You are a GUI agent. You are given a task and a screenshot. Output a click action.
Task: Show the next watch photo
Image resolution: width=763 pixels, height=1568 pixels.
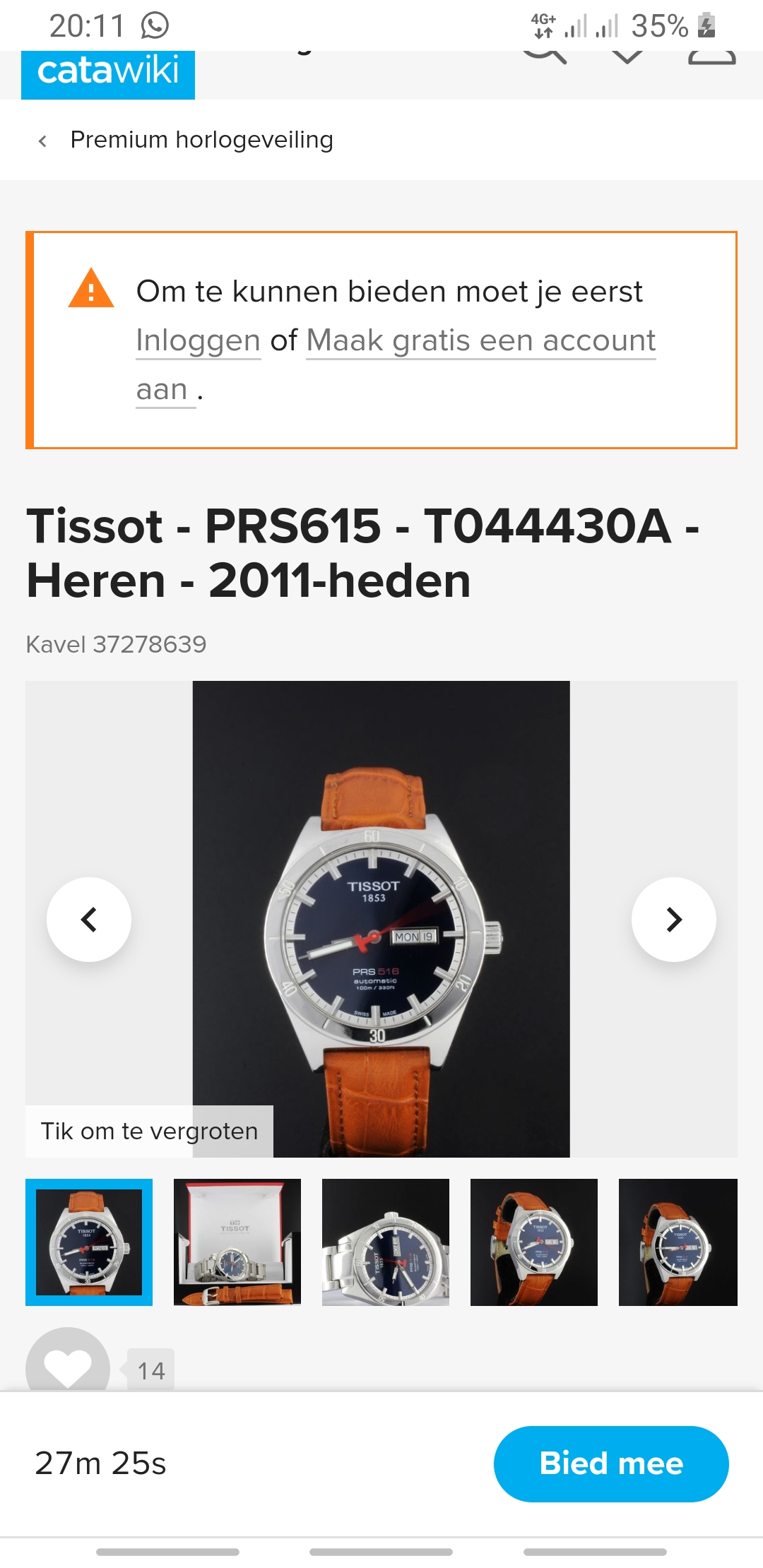(674, 920)
